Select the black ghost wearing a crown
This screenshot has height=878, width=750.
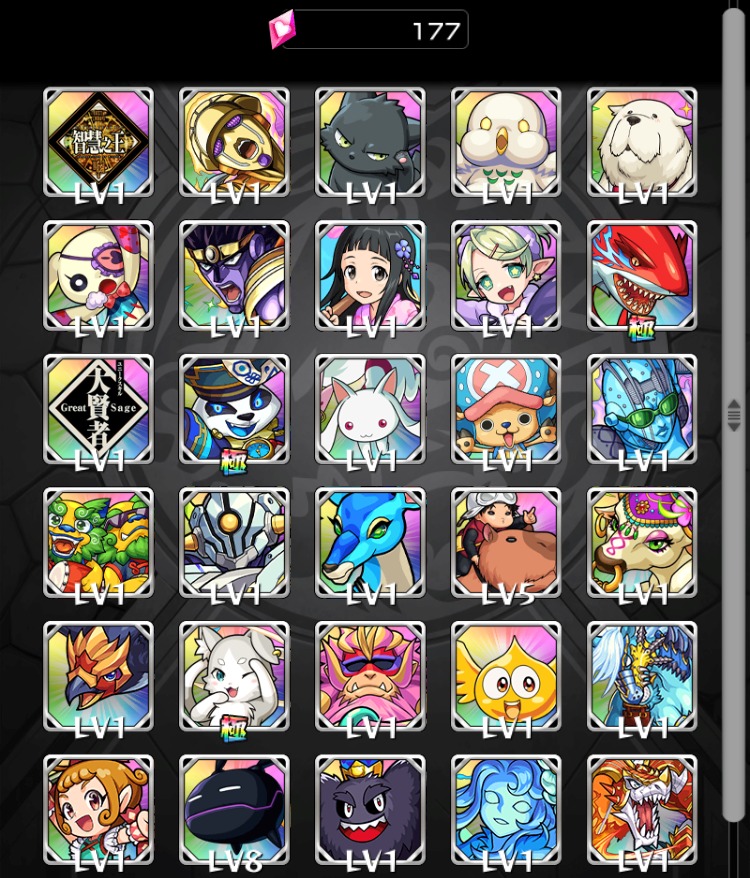tap(370, 808)
